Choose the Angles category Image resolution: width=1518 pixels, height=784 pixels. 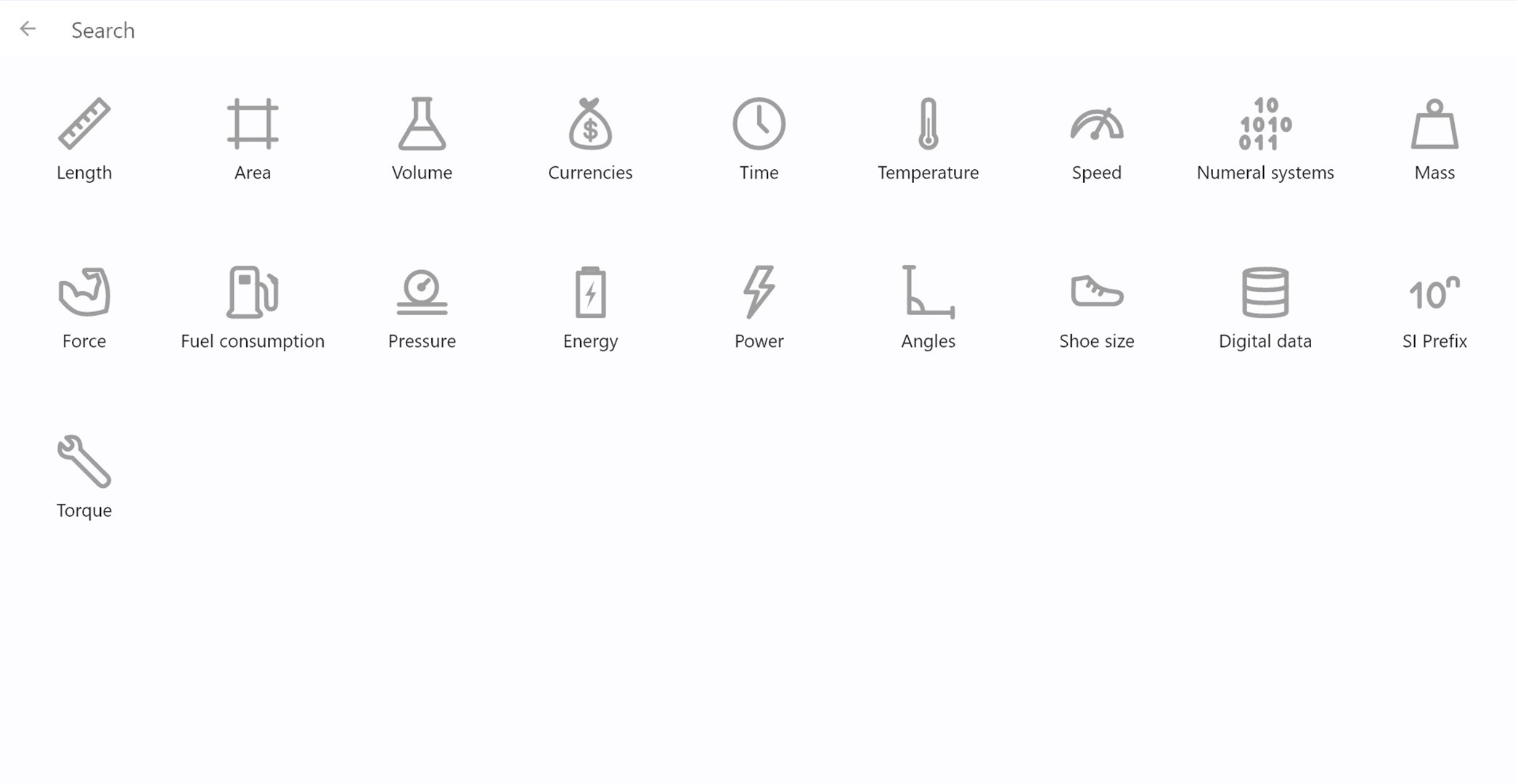(928, 307)
